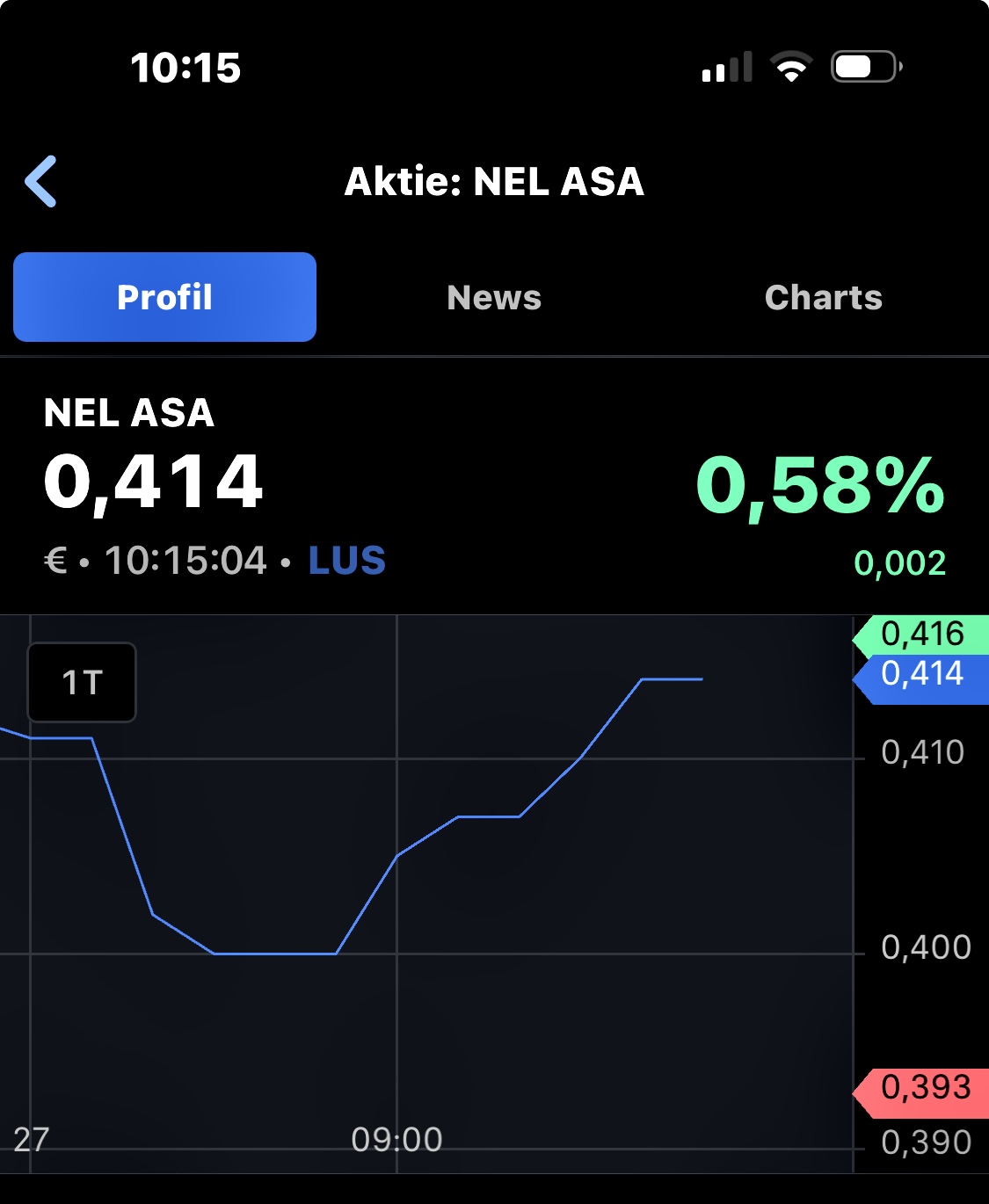Switch to the News tab
Image resolution: width=989 pixels, height=1204 pixels.
click(x=494, y=297)
